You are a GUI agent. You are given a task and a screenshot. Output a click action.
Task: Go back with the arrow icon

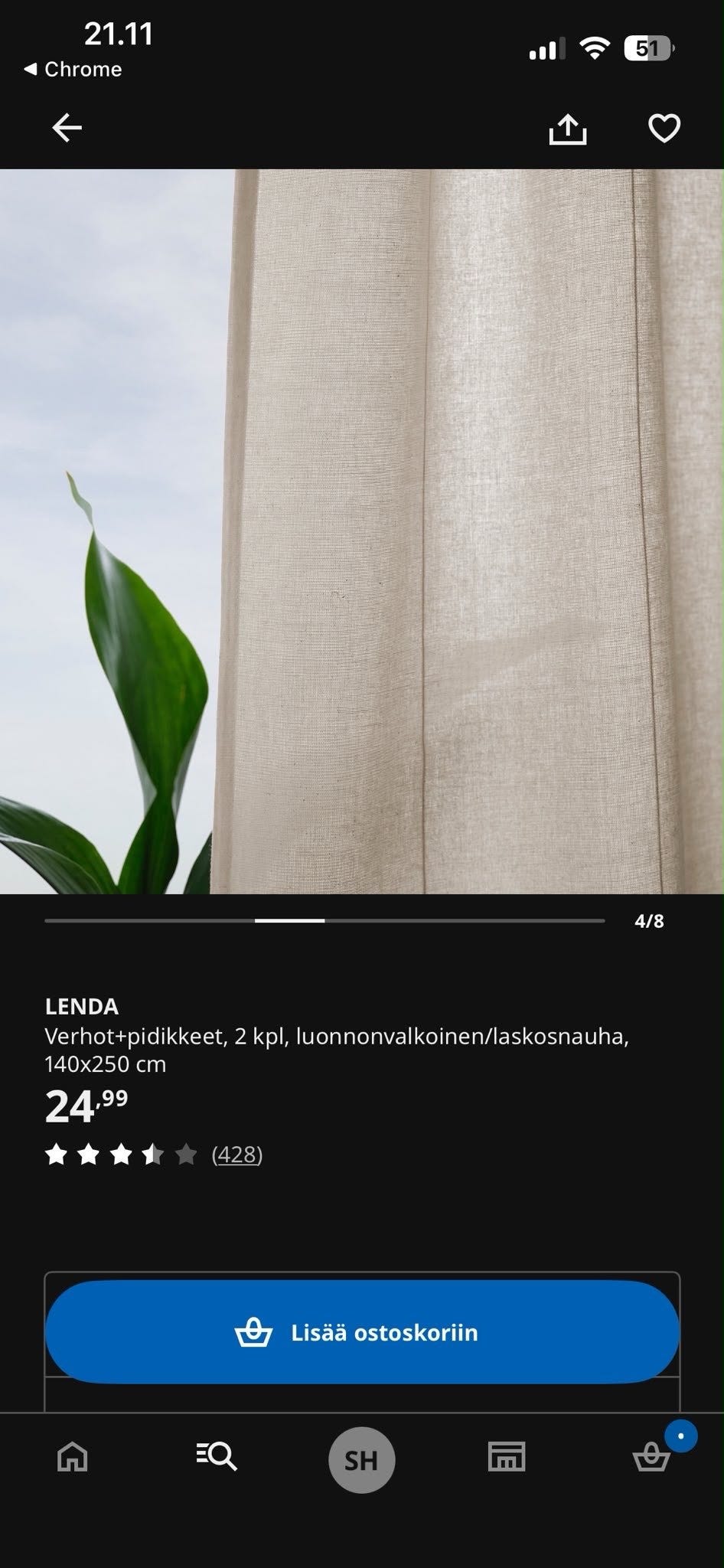67,128
